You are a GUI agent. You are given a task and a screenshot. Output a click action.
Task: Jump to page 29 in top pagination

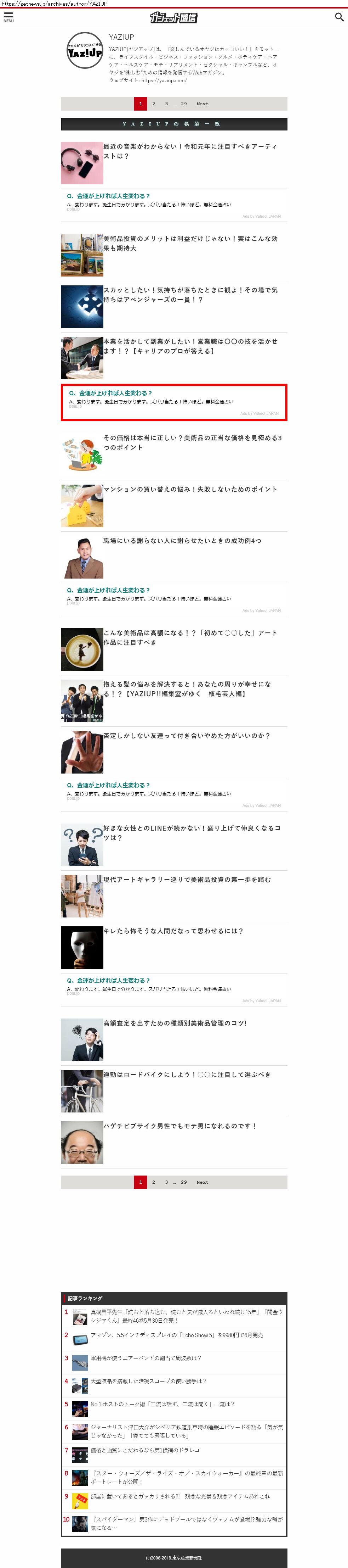[x=183, y=104]
